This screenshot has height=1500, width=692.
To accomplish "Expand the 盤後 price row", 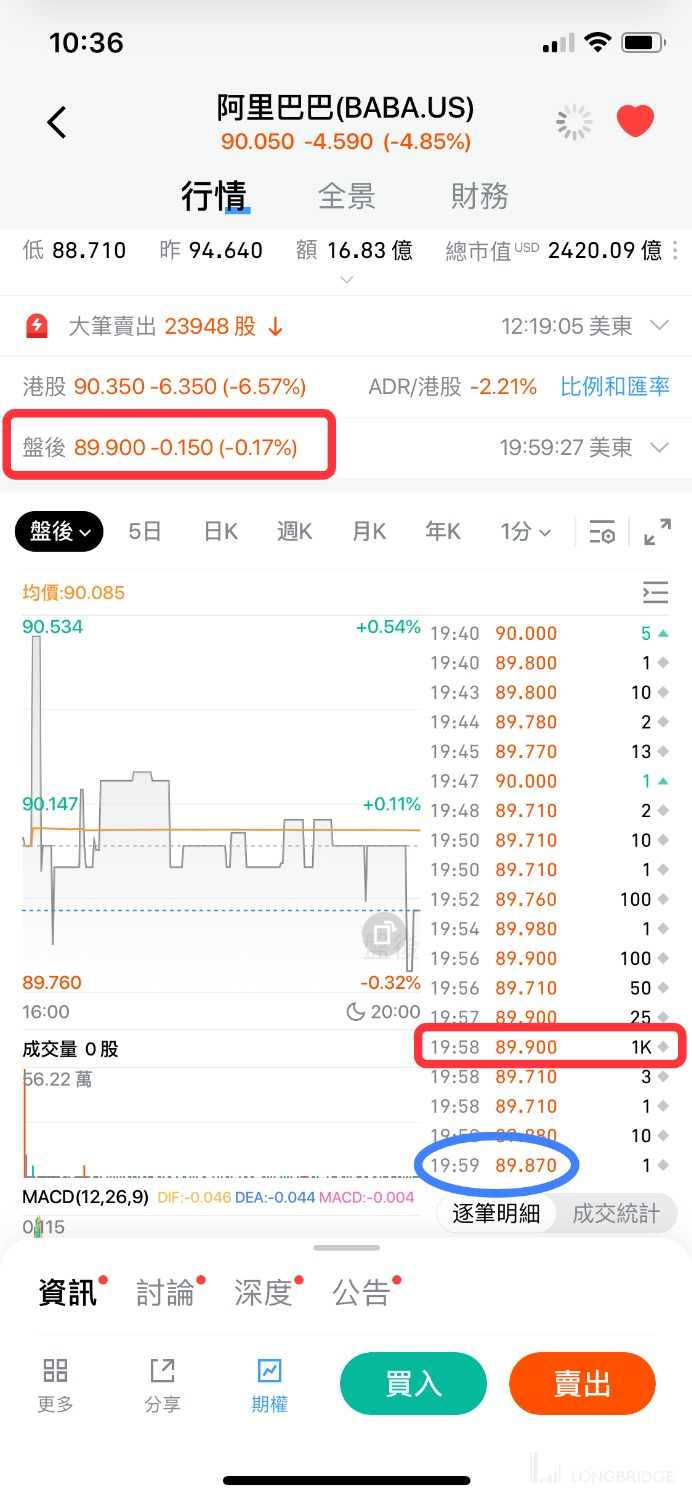I will click(x=659, y=448).
